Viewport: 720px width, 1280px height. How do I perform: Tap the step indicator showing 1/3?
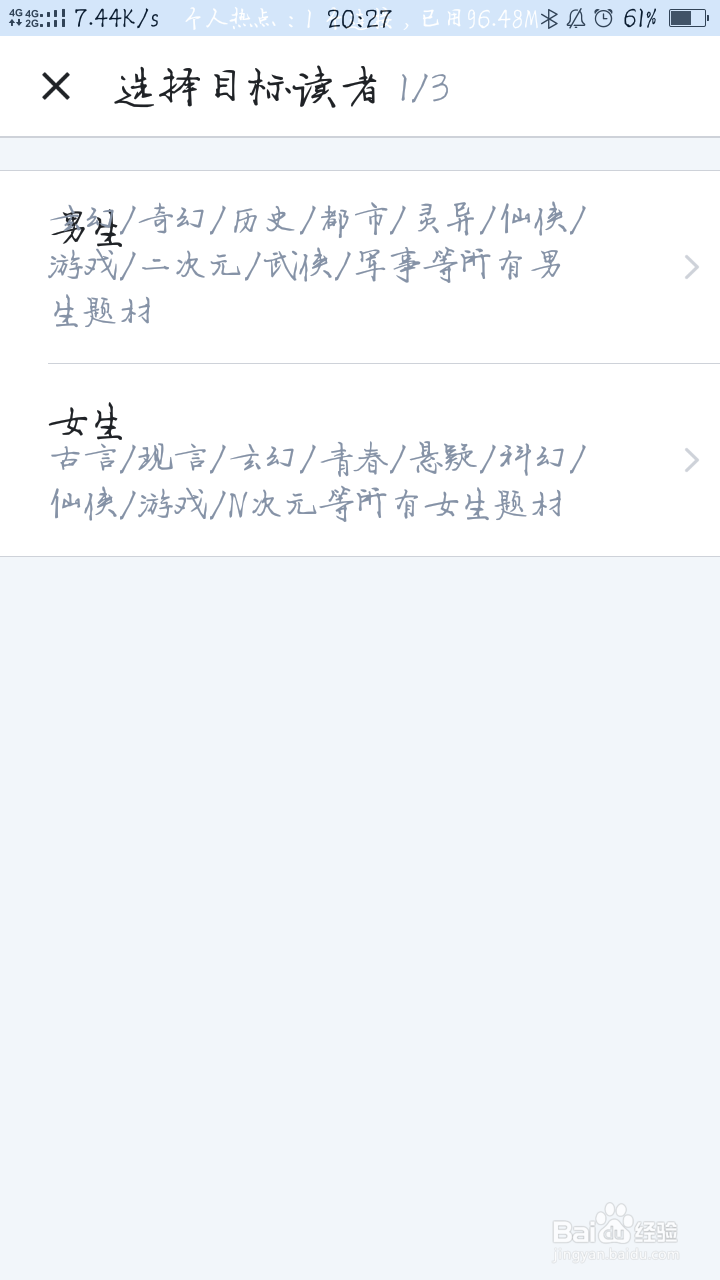420,87
